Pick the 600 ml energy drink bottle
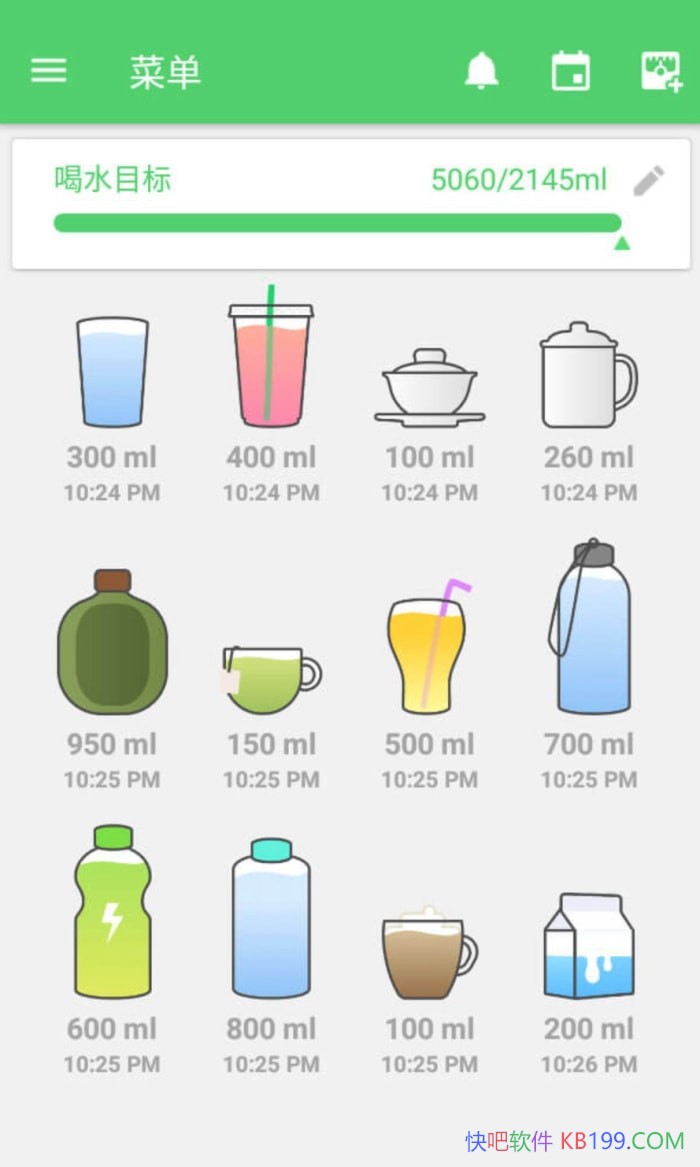 (112, 912)
